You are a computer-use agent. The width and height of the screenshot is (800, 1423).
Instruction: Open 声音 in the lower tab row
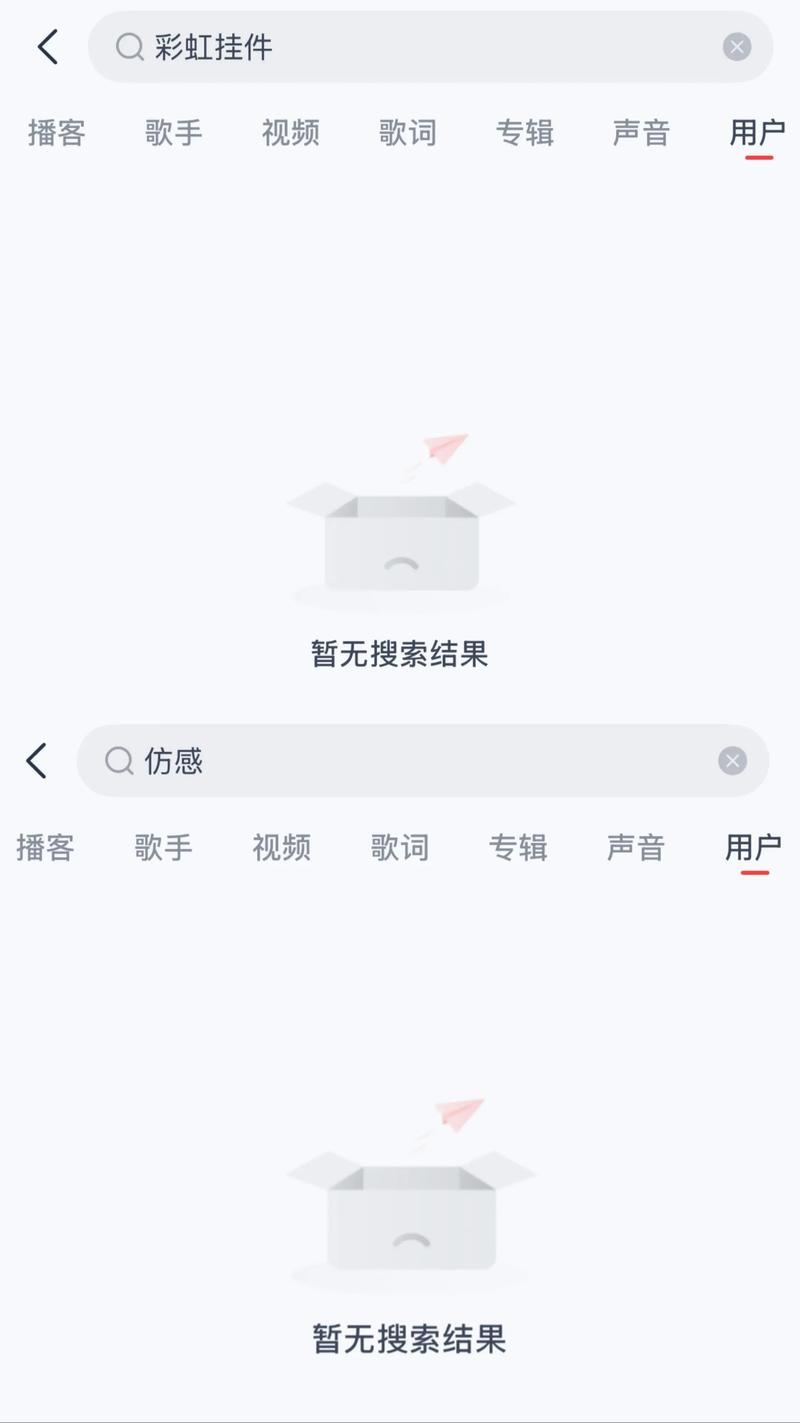(635, 847)
